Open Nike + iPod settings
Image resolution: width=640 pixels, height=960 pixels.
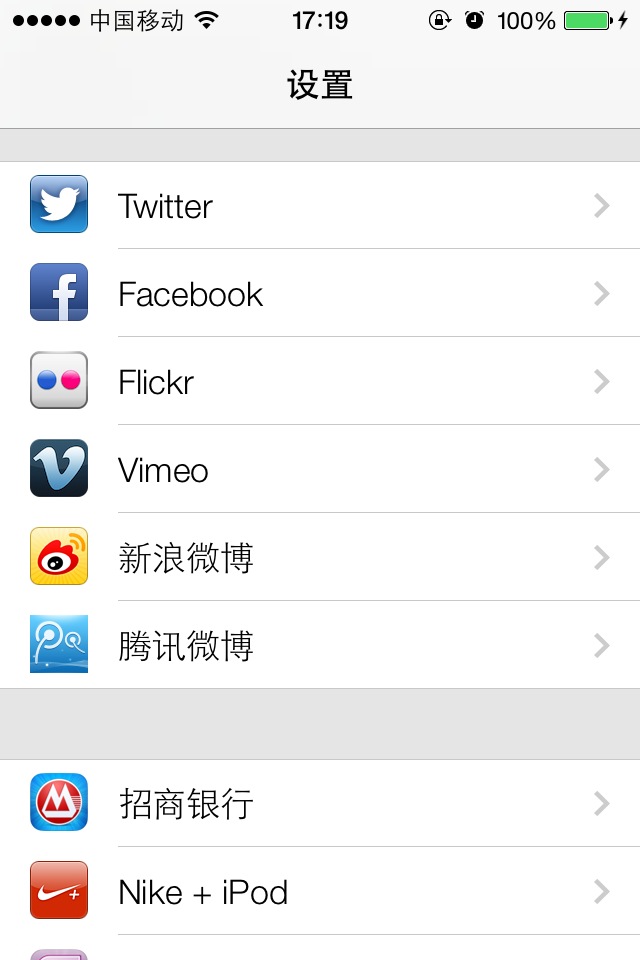[320, 891]
